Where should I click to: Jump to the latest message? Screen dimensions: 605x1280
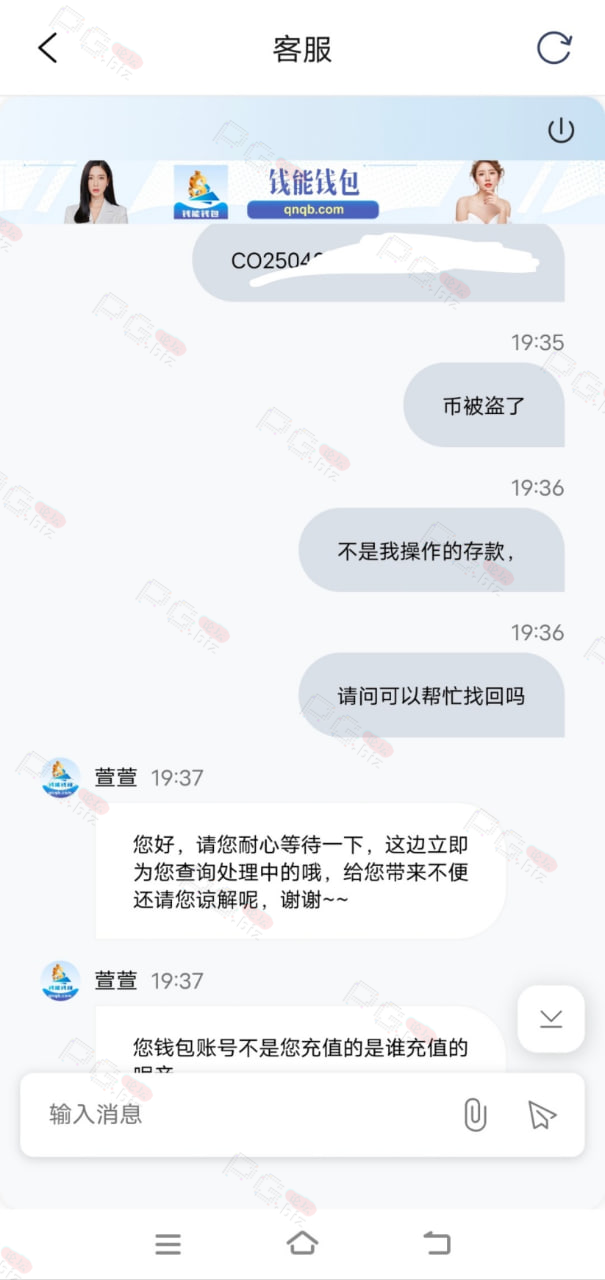click(x=551, y=1019)
